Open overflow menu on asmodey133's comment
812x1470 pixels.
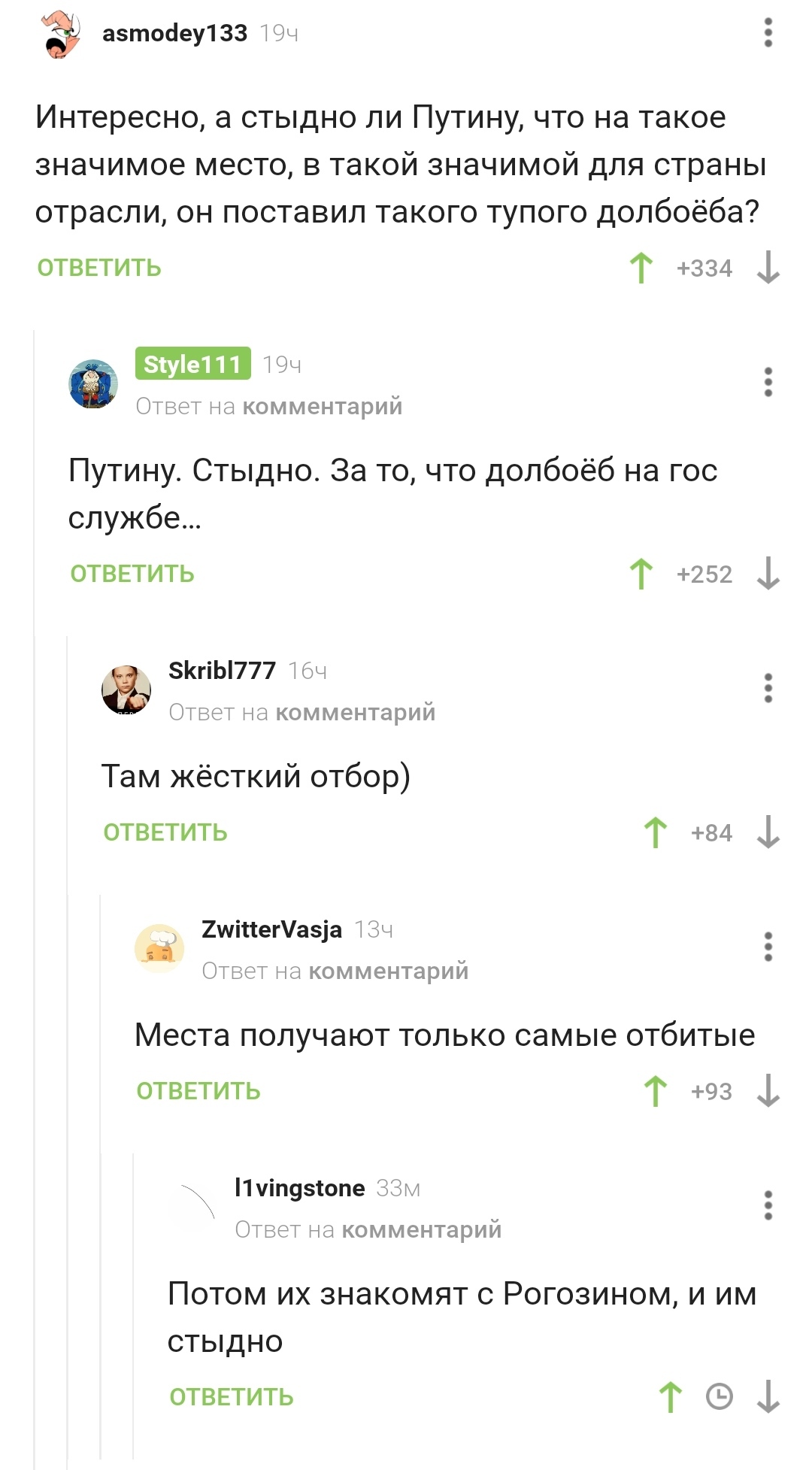click(x=768, y=33)
